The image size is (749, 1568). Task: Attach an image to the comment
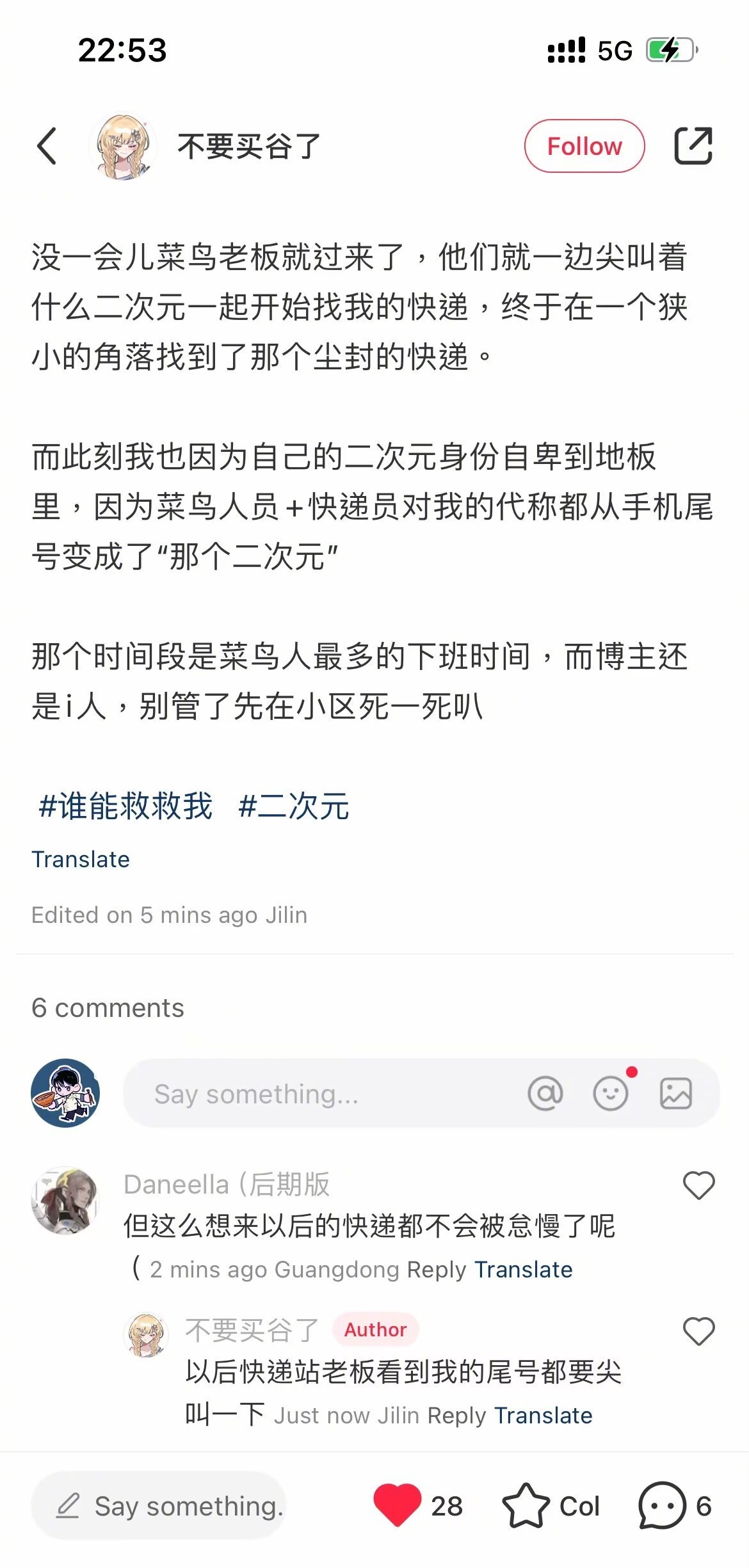[676, 1093]
